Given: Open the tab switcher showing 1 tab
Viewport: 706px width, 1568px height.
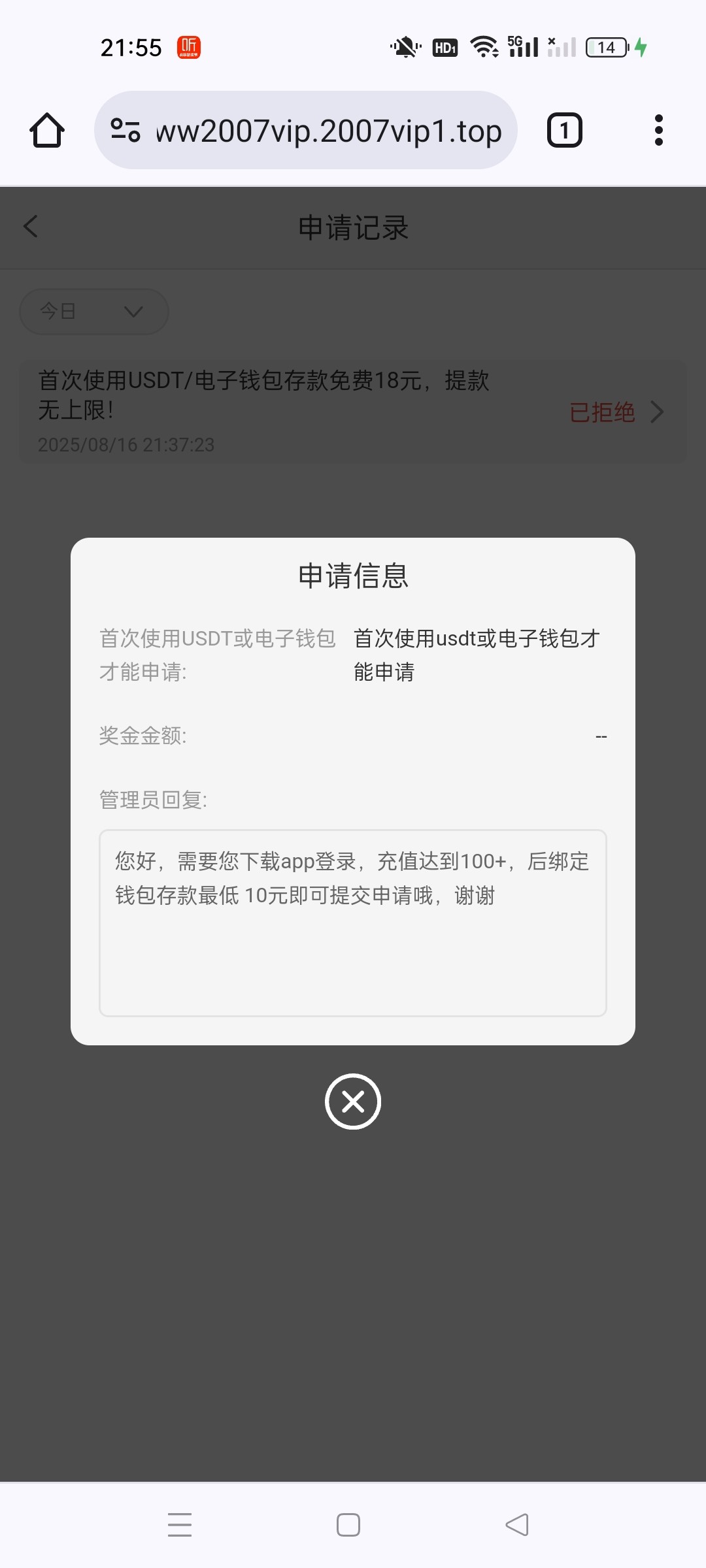Looking at the screenshot, I should [563, 130].
